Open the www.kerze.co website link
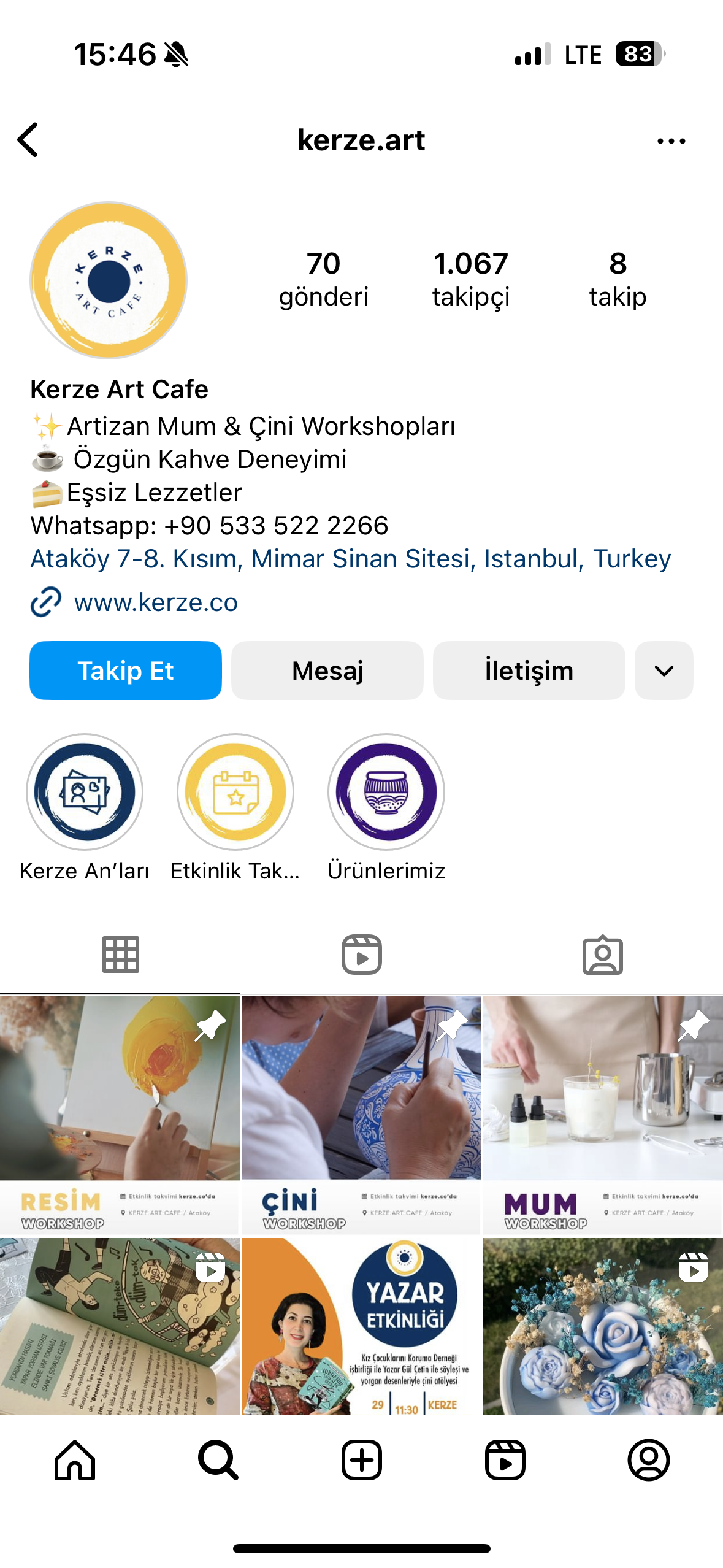This screenshot has width=723, height=1568. point(156,602)
